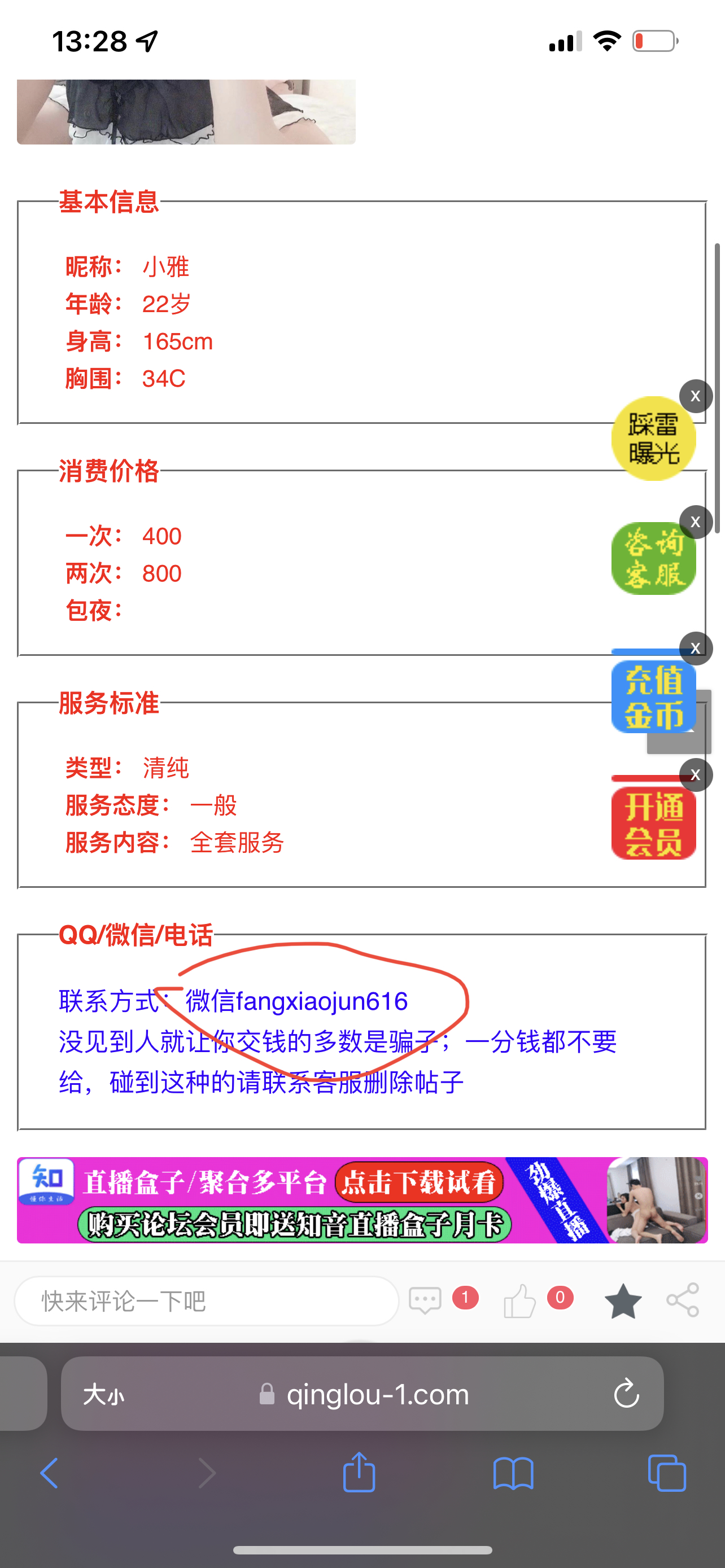The height and width of the screenshot is (1568, 725).
Task: Dismiss the 踩雷曝光 floating button
Action: click(695, 396)
